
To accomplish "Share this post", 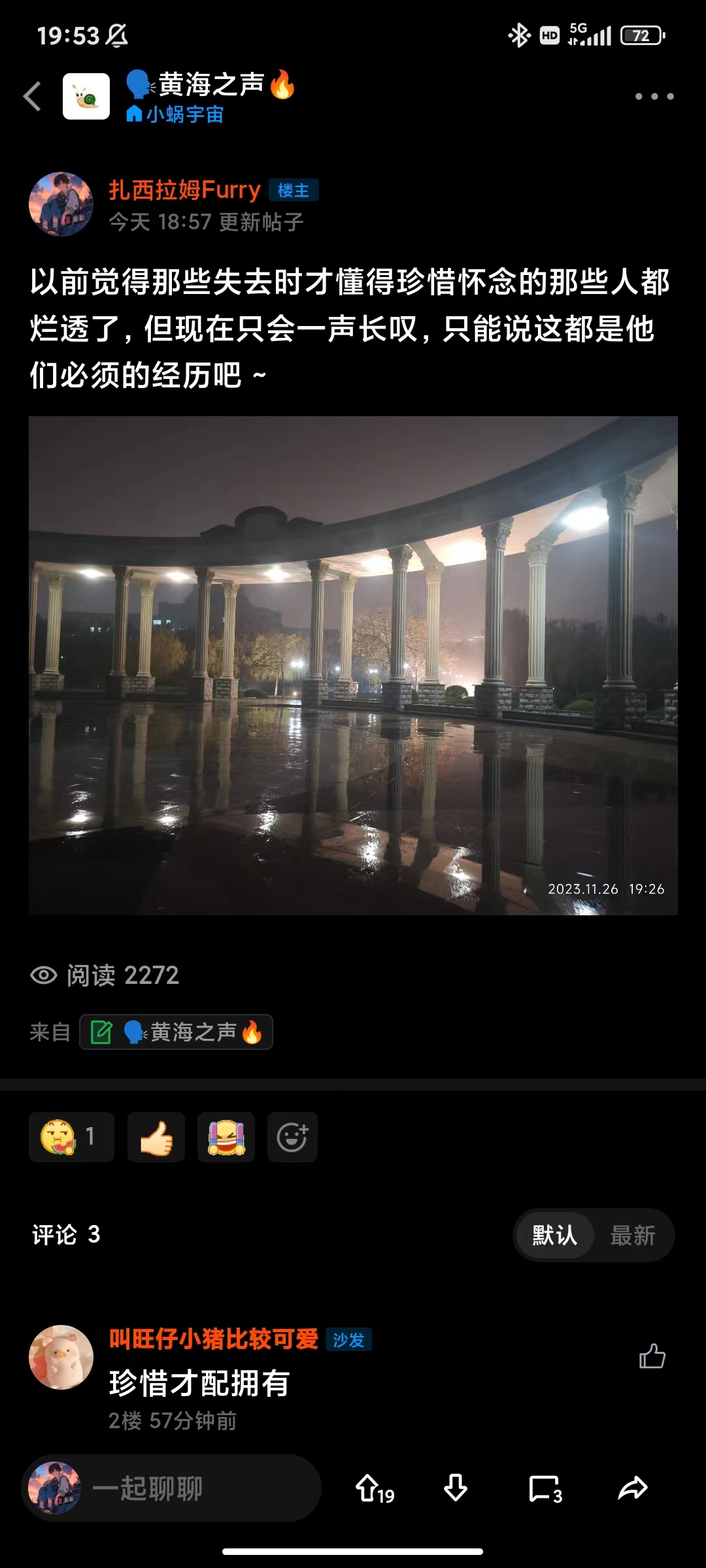I will coord(632,1489).
